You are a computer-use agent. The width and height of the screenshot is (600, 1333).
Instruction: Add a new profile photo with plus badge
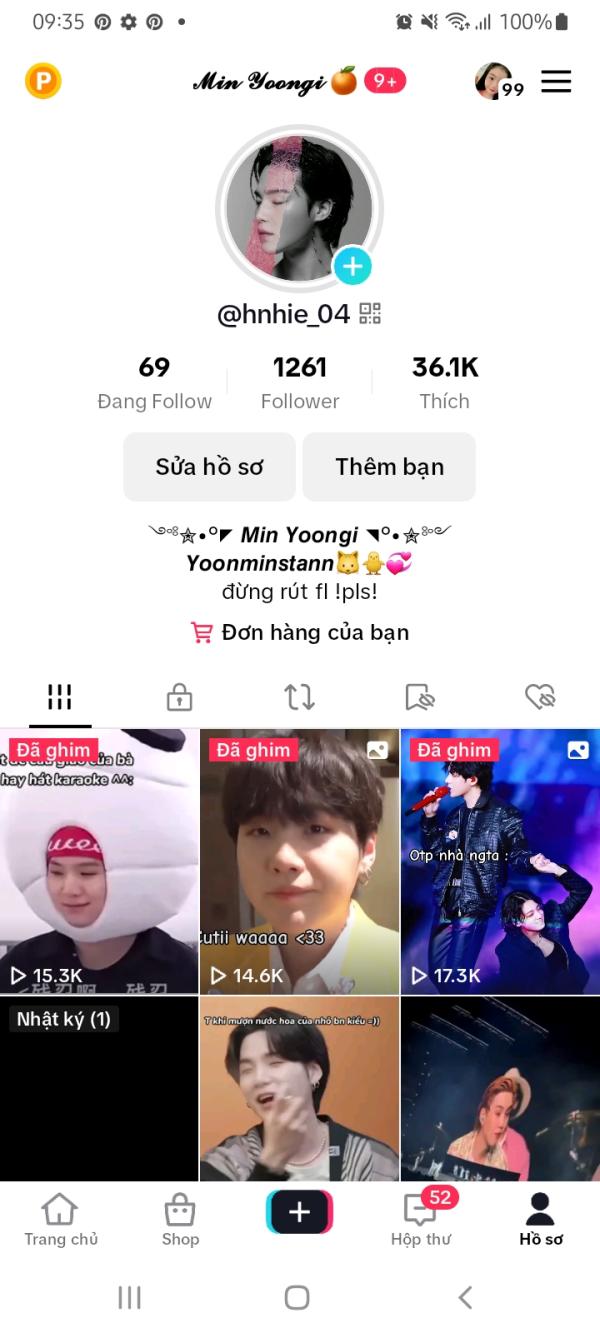click(352, 266)
